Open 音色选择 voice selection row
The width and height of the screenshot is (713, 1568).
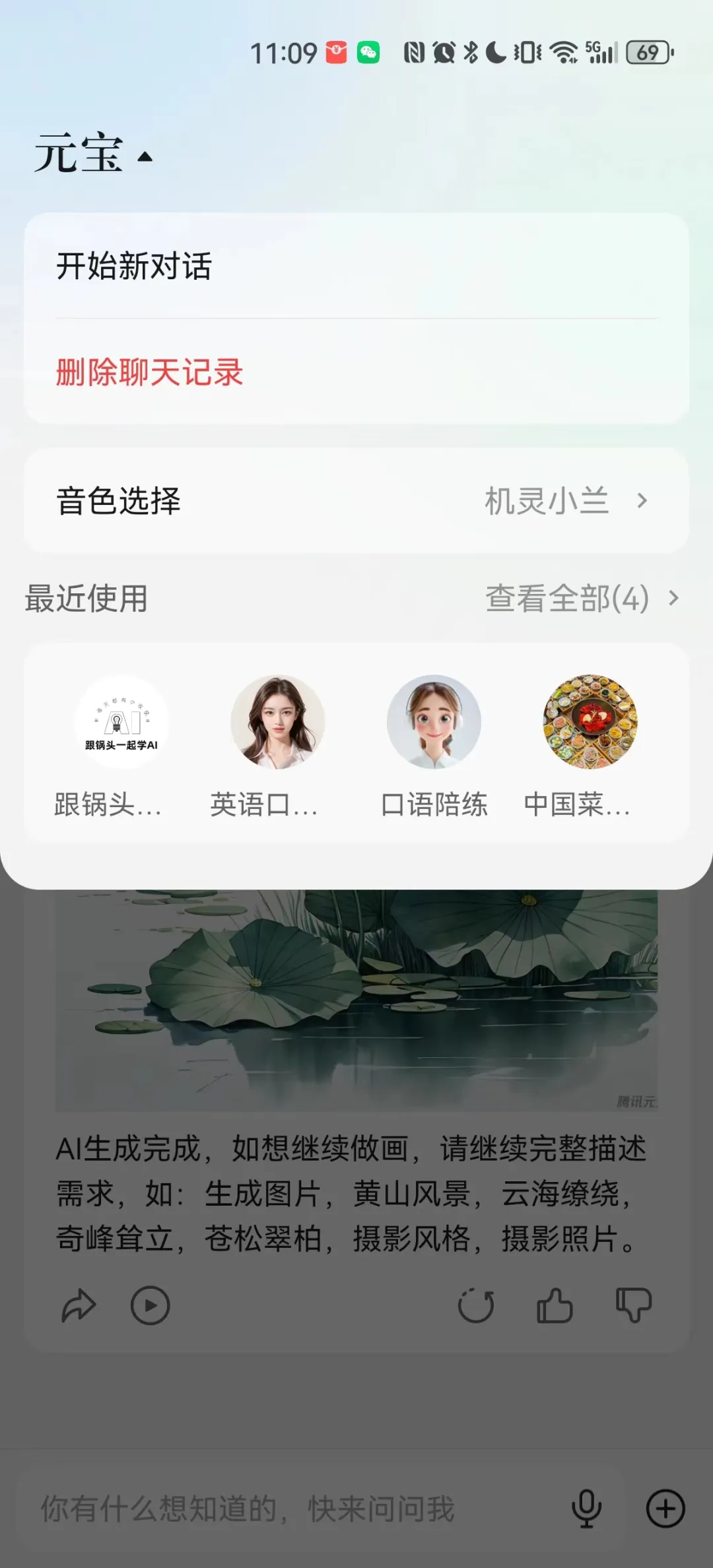point(356,501)
